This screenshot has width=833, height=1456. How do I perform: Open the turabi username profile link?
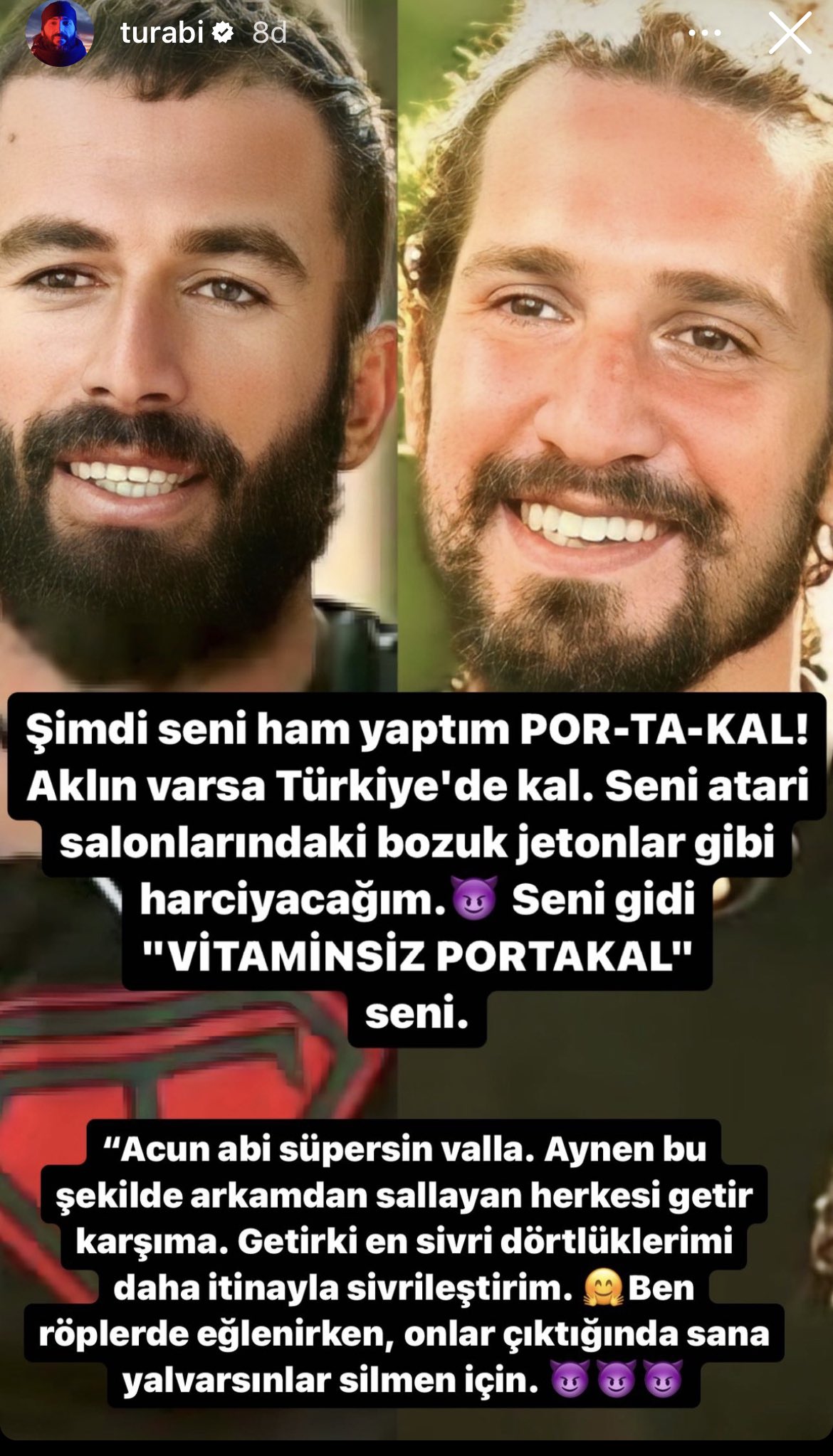[x=162, y=33]
